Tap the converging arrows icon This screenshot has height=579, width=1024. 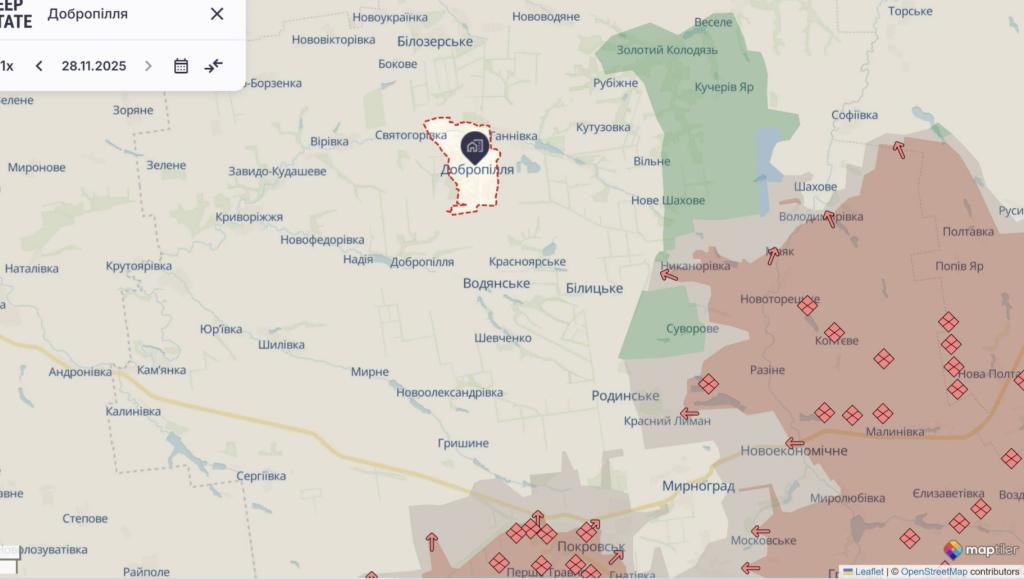pos(214,66)
